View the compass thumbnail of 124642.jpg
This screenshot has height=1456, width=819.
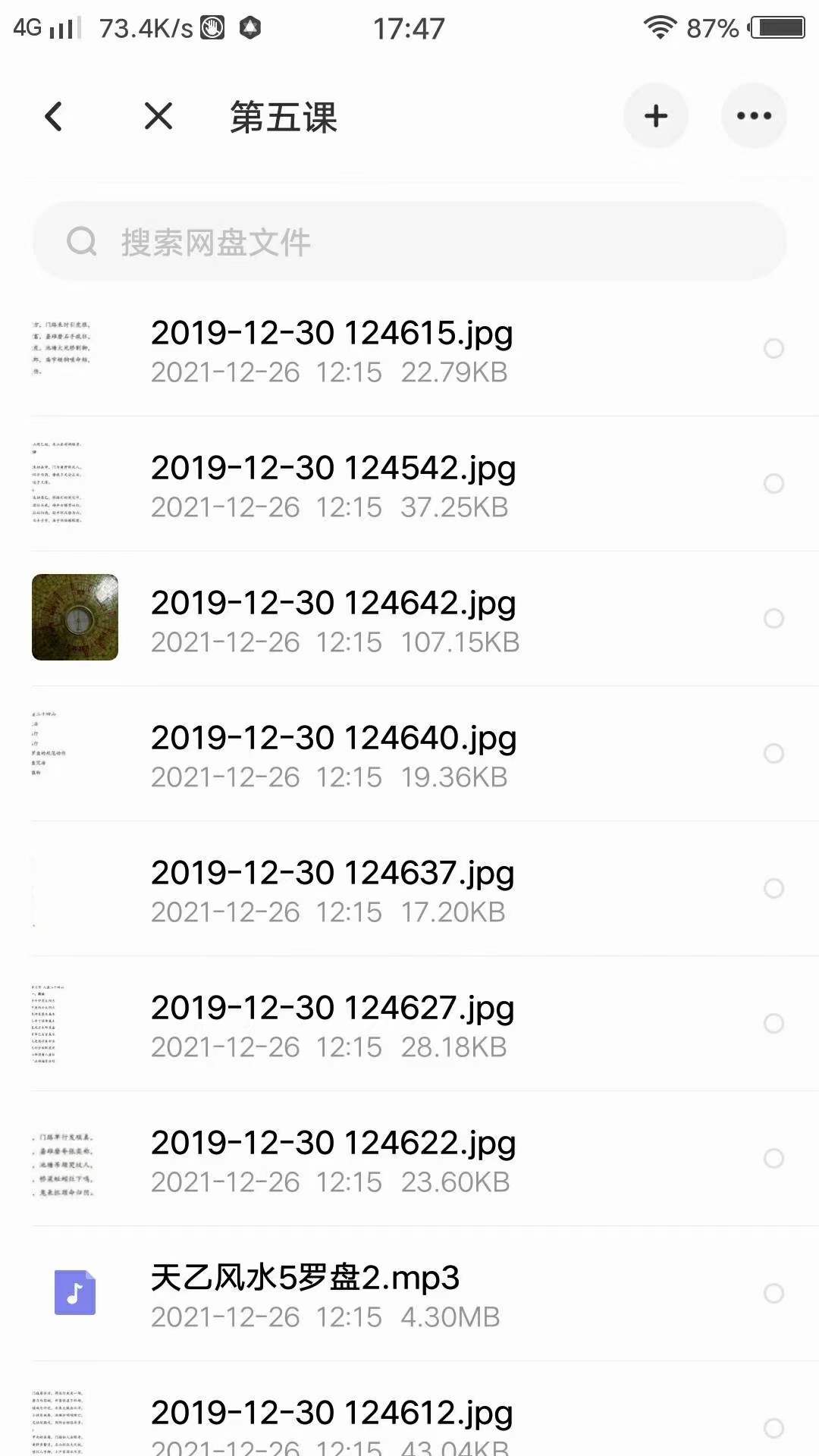pyautogui.click(x=74, y=617)
